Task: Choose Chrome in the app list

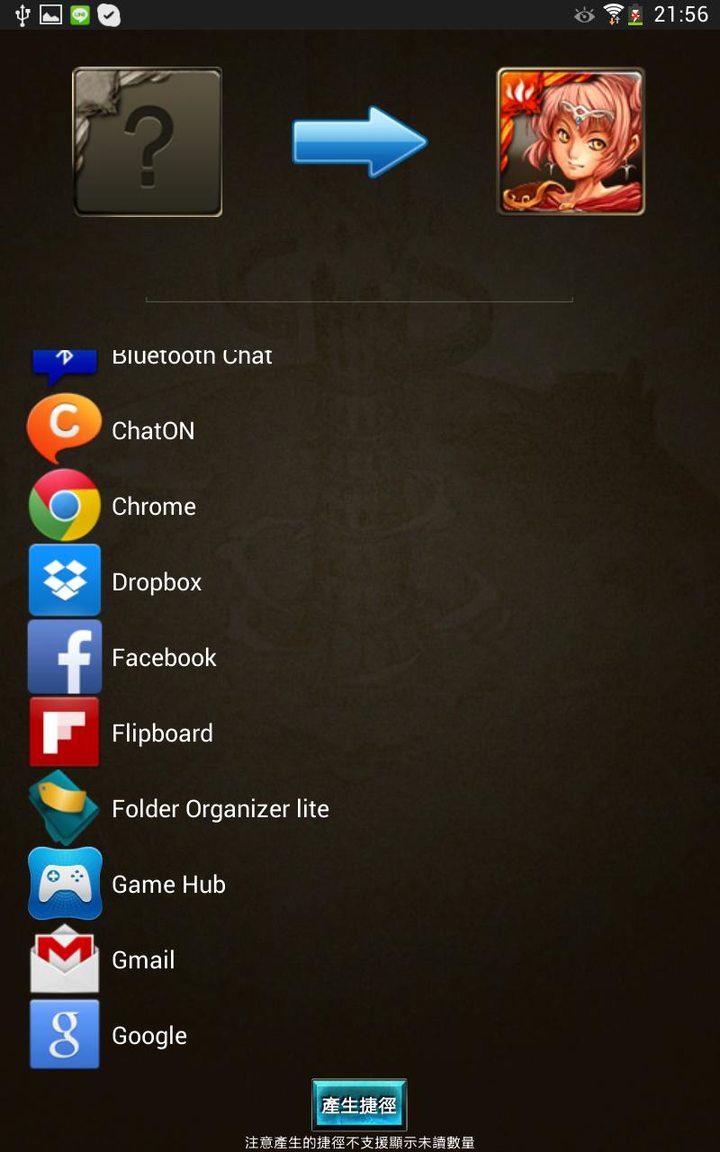Action: tap(153, 507)
